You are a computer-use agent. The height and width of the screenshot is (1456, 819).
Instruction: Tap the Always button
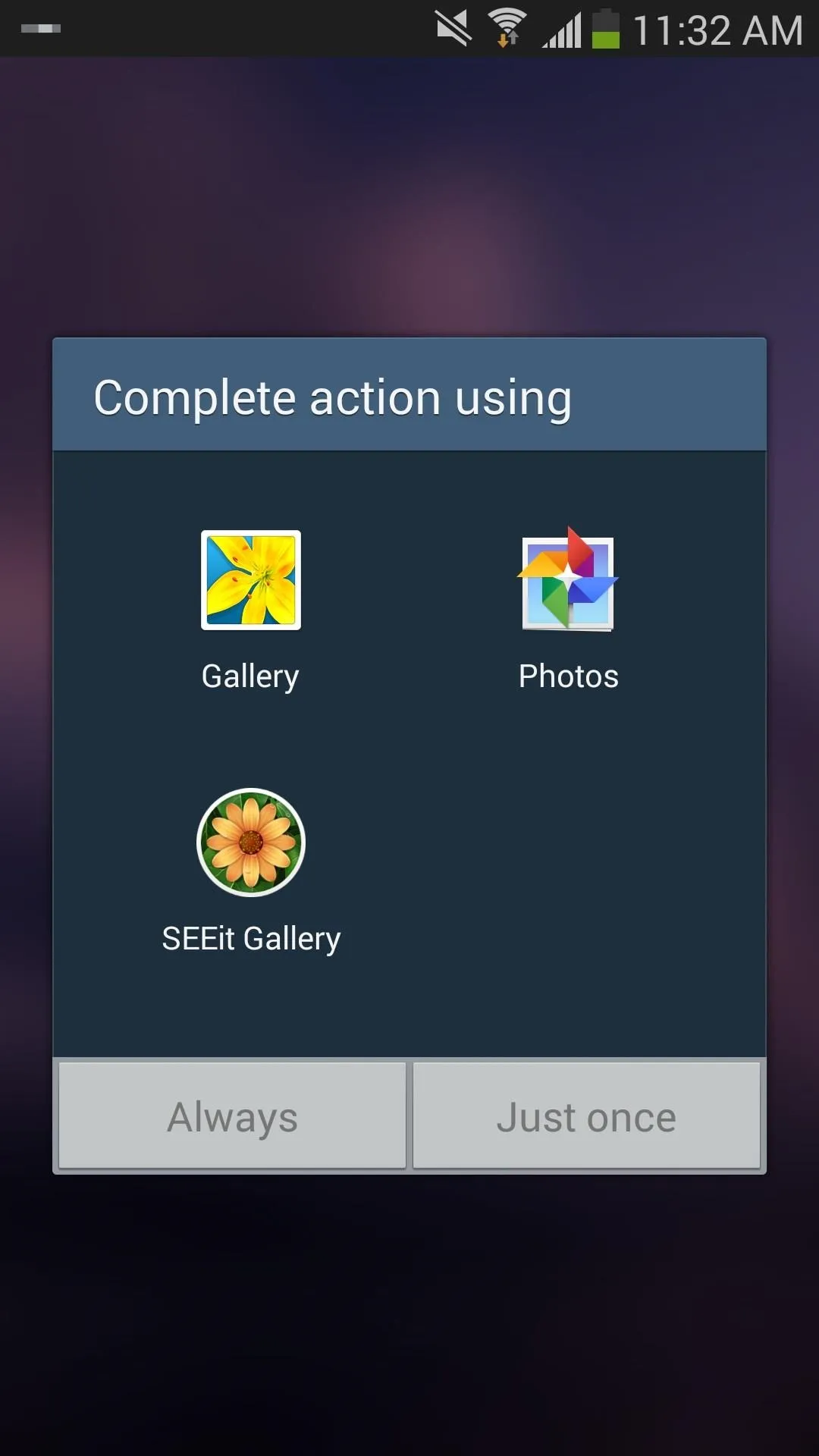(232, 1116)
